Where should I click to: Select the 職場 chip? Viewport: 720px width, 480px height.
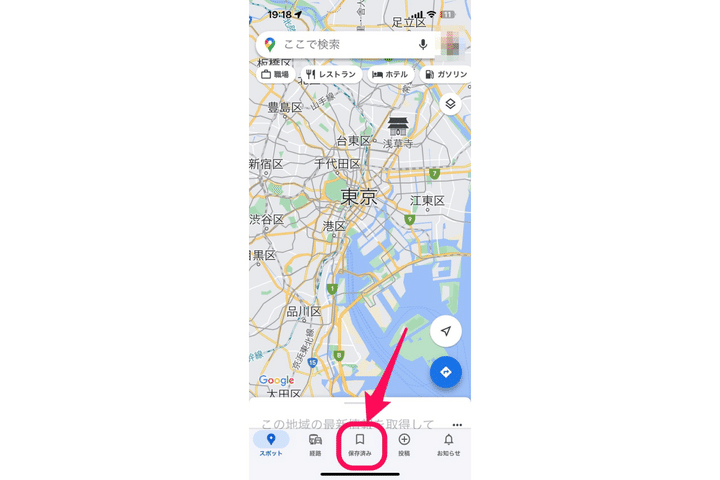tap(276, 75)
